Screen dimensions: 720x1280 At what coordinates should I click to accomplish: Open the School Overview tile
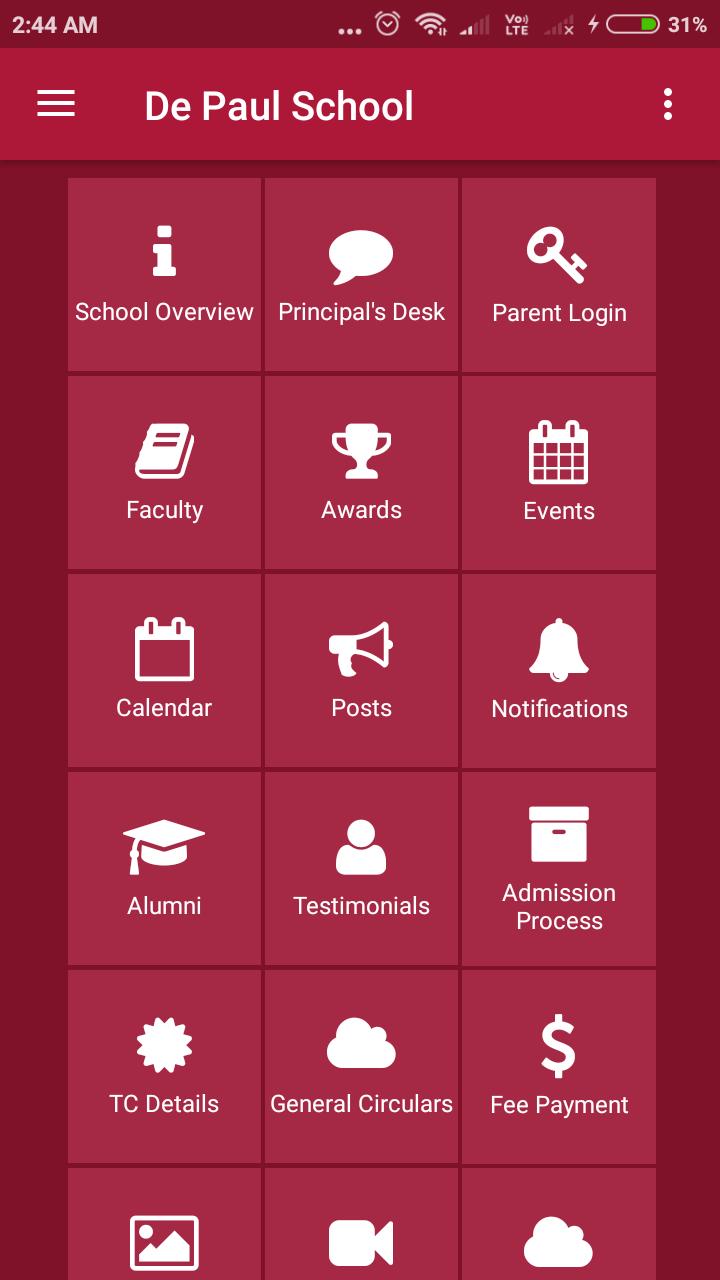click(164, 275)
